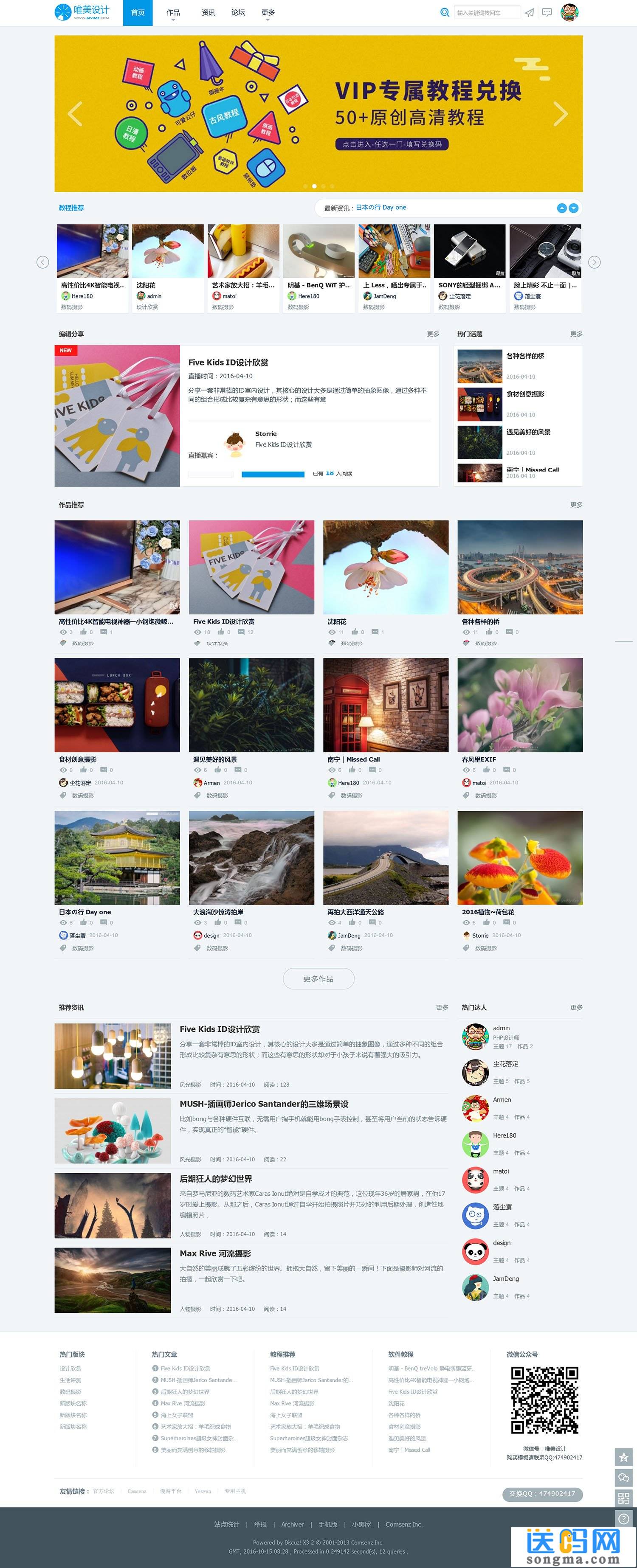Image resolution: width=637 pixels, height=1568 pixels.
Task: Tap the 交换QQ：474902417 button
Action: (x=542, y=1493)
